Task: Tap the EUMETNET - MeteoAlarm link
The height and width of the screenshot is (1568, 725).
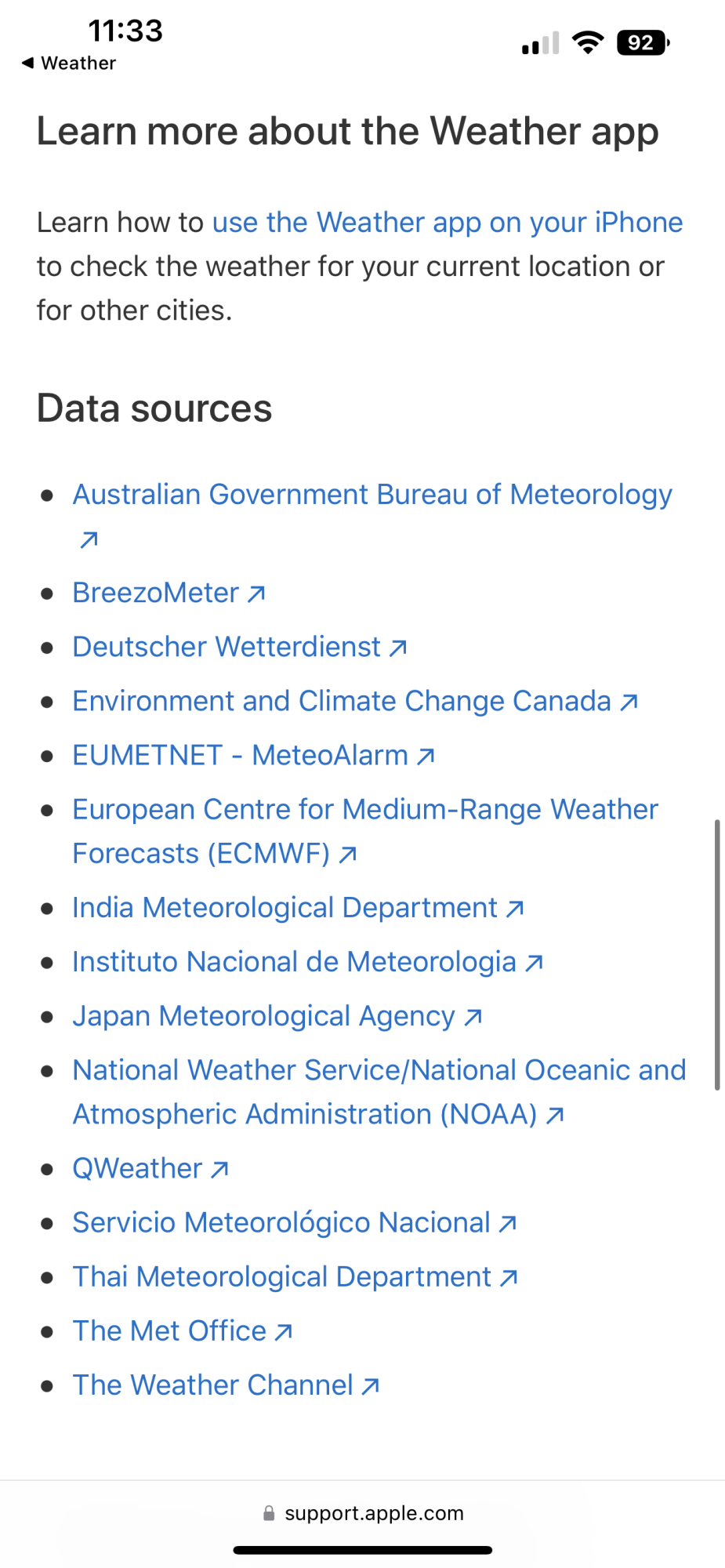Action: point(254,755)
